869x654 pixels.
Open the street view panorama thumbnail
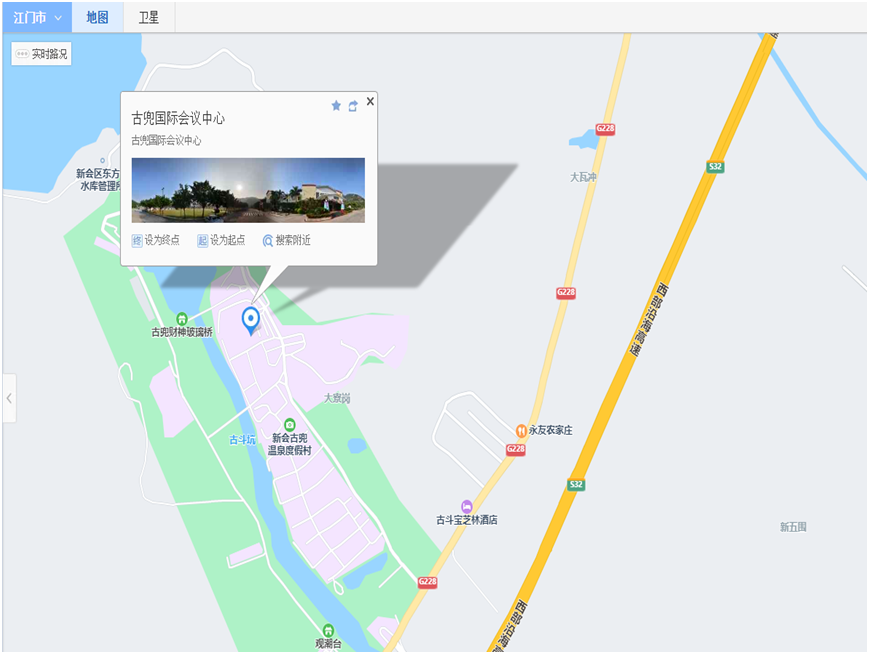(x=248, y=190)
